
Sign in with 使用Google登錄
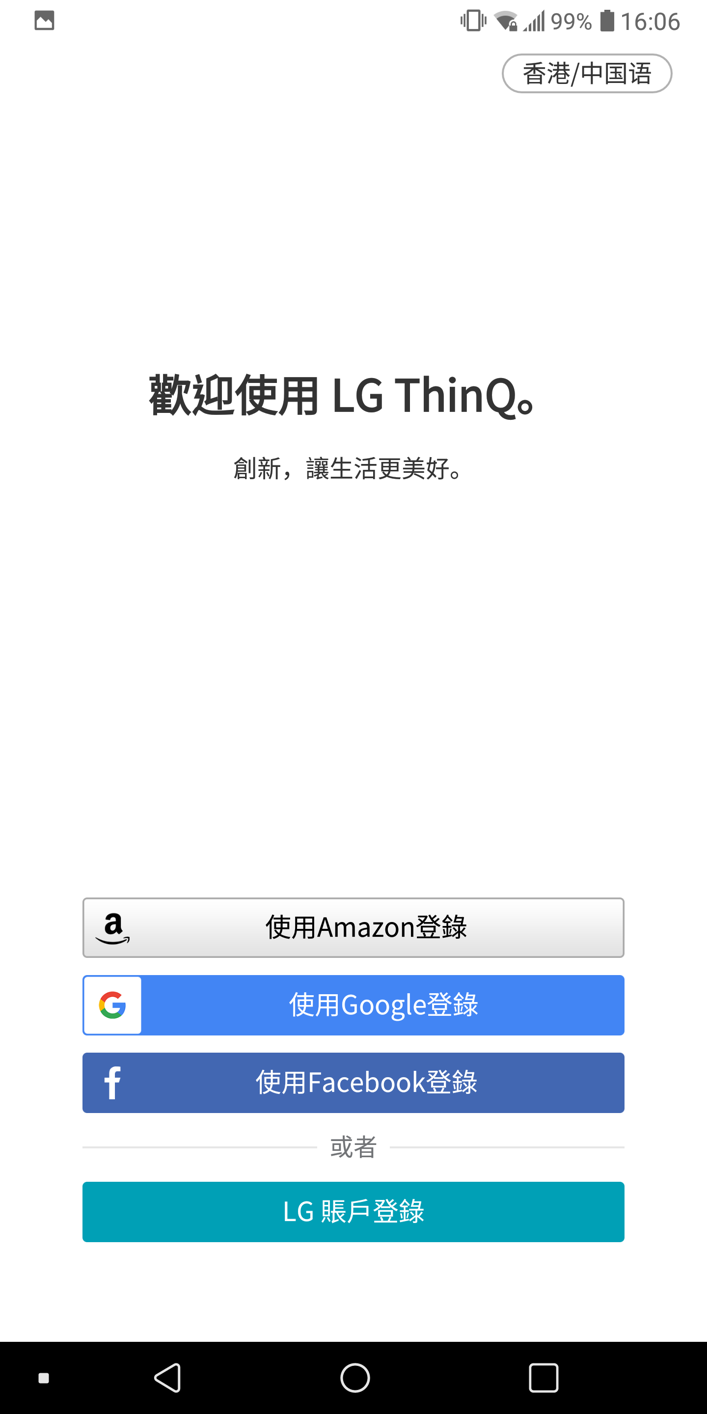(x=353, y=1005)
